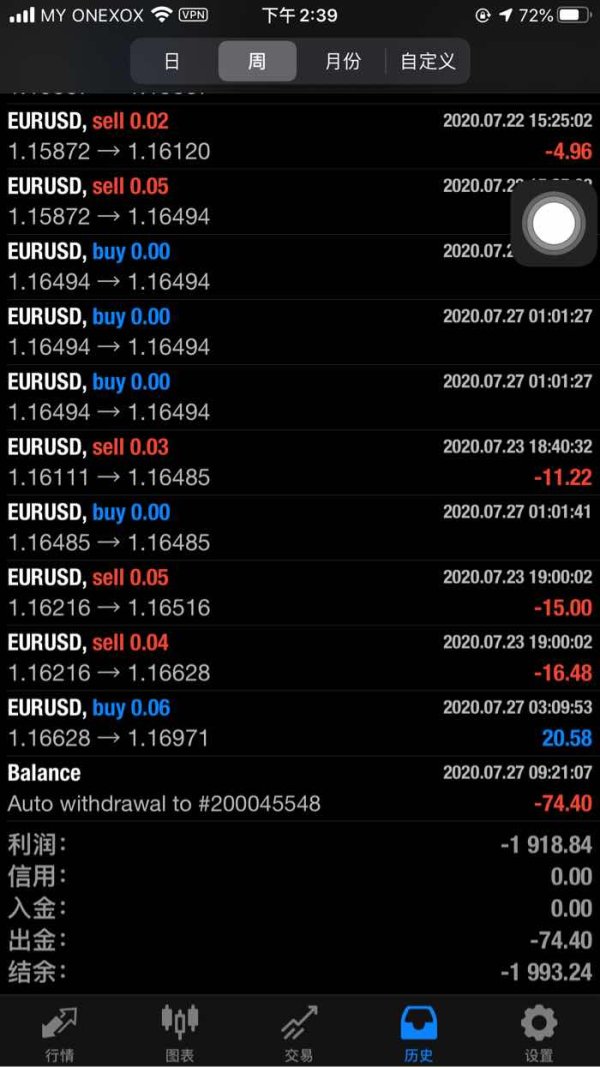Go to the 图表 chart tab
The height and width of the screenshot is (1067, 600).
pos(180,1033)
